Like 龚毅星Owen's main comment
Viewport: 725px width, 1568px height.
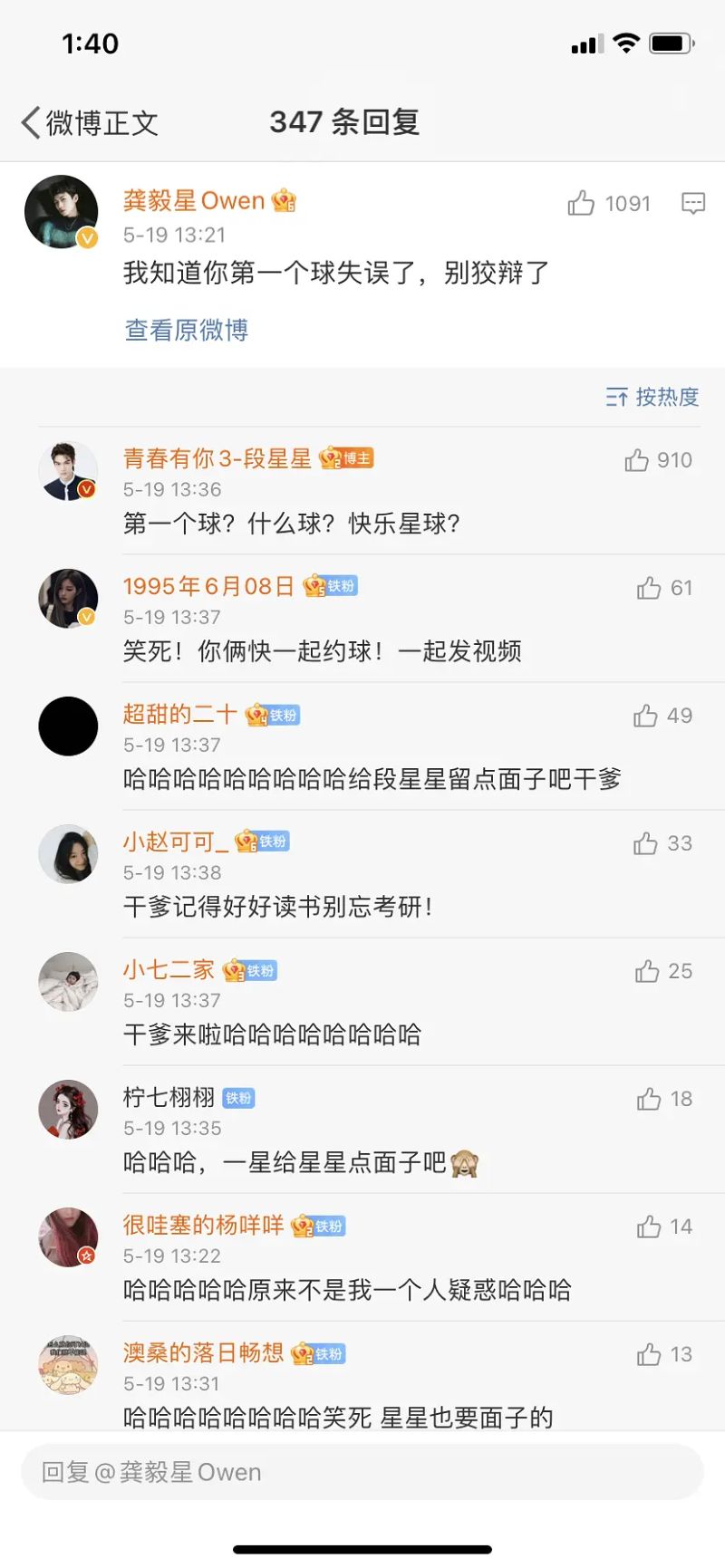click(x=581, y=203)
